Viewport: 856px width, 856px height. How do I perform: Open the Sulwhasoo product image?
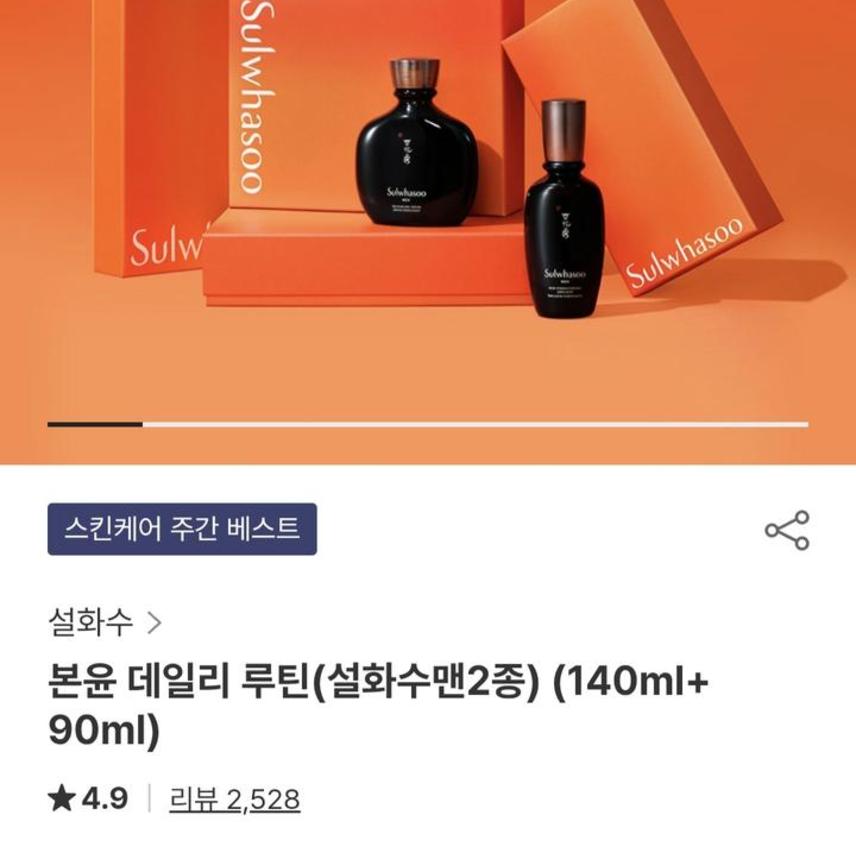(x=428, y=210)
